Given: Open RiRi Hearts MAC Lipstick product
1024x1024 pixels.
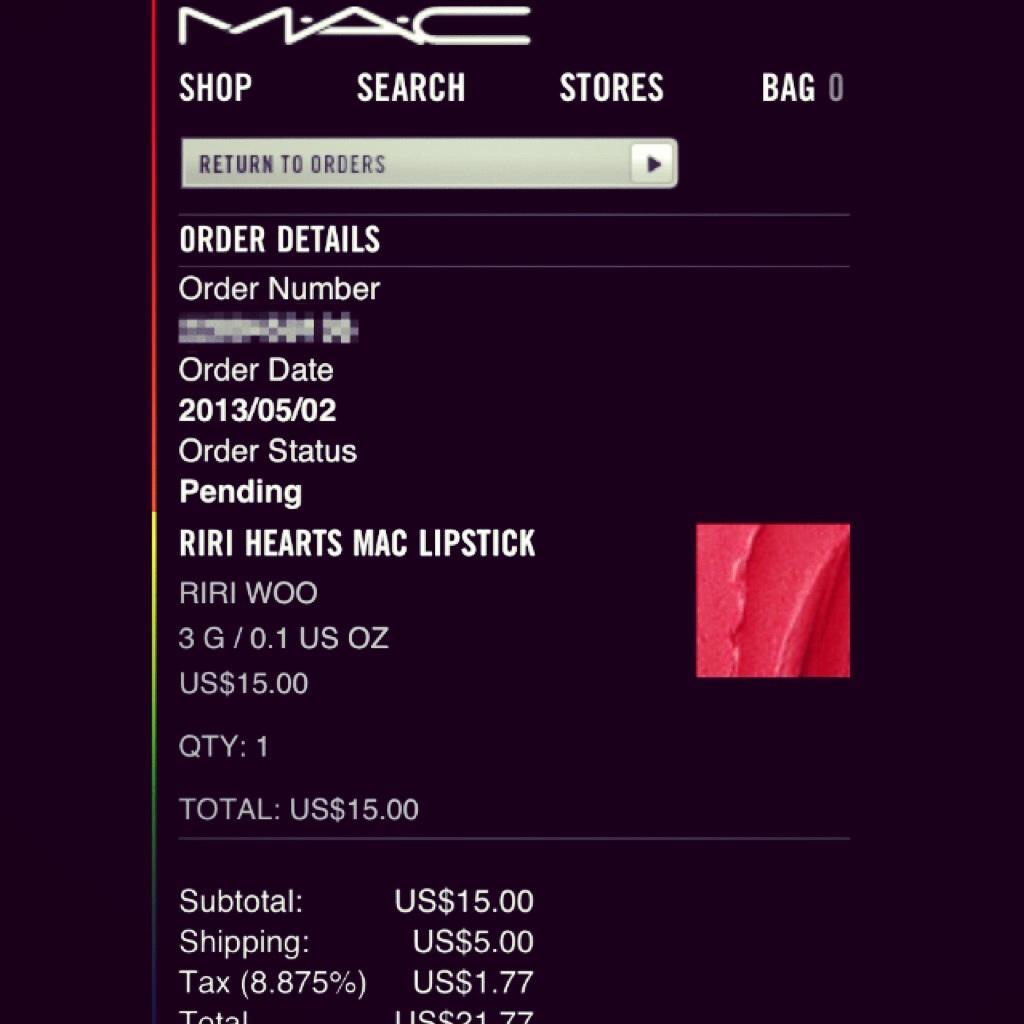Looking at the screenshot, I should [x=357, y=544].
